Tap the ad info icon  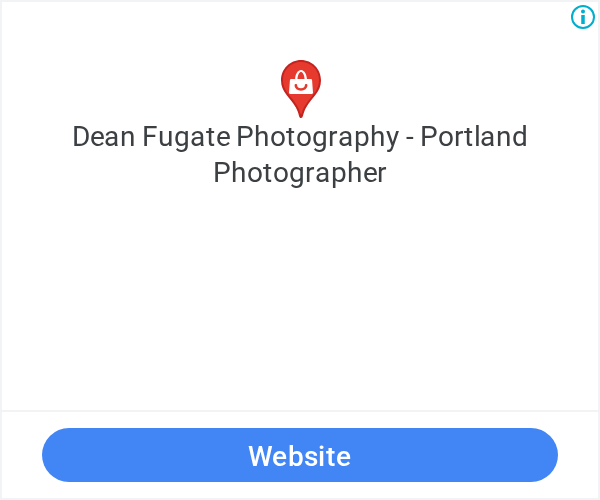tap(583, 17)
